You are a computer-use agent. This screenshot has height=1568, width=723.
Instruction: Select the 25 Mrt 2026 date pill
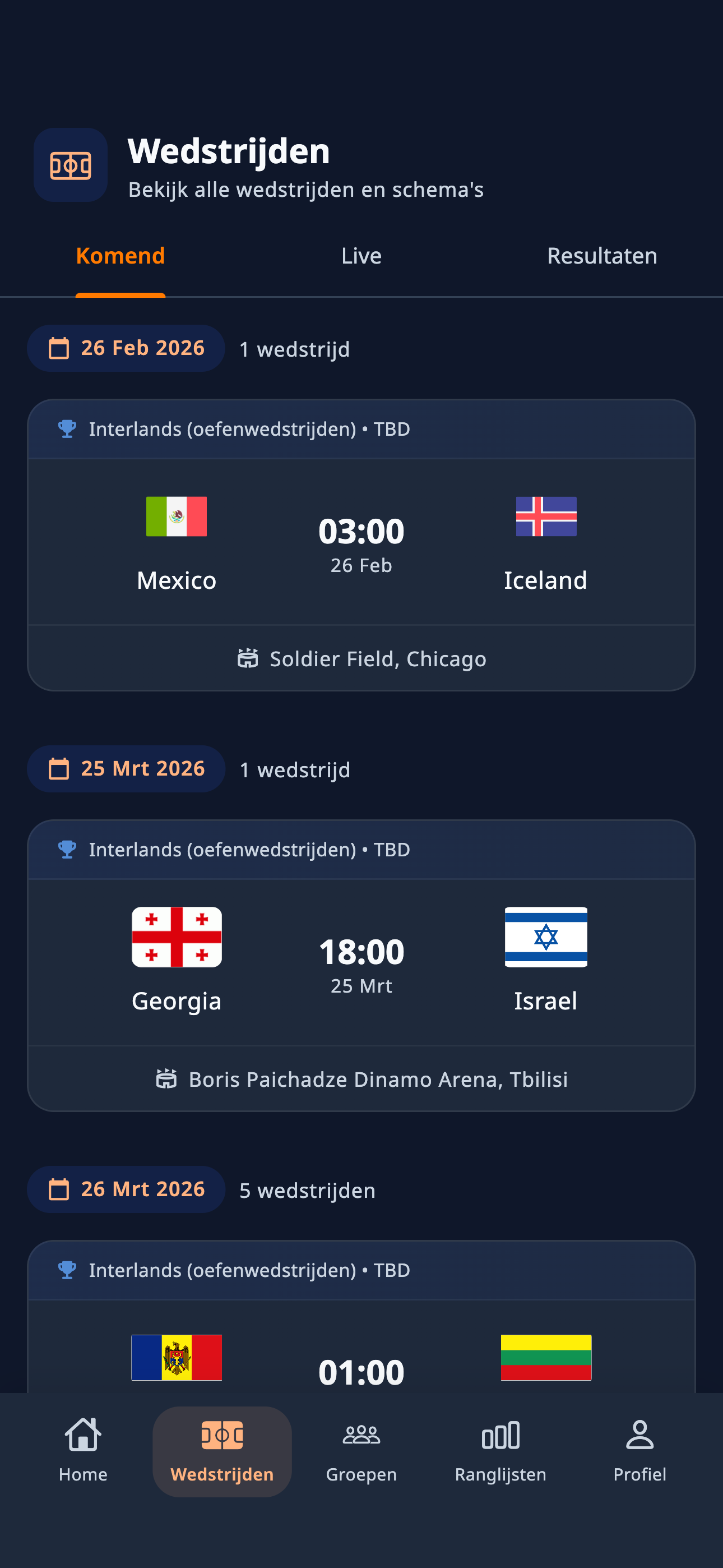pyautogui.click(x=126, y=768)
